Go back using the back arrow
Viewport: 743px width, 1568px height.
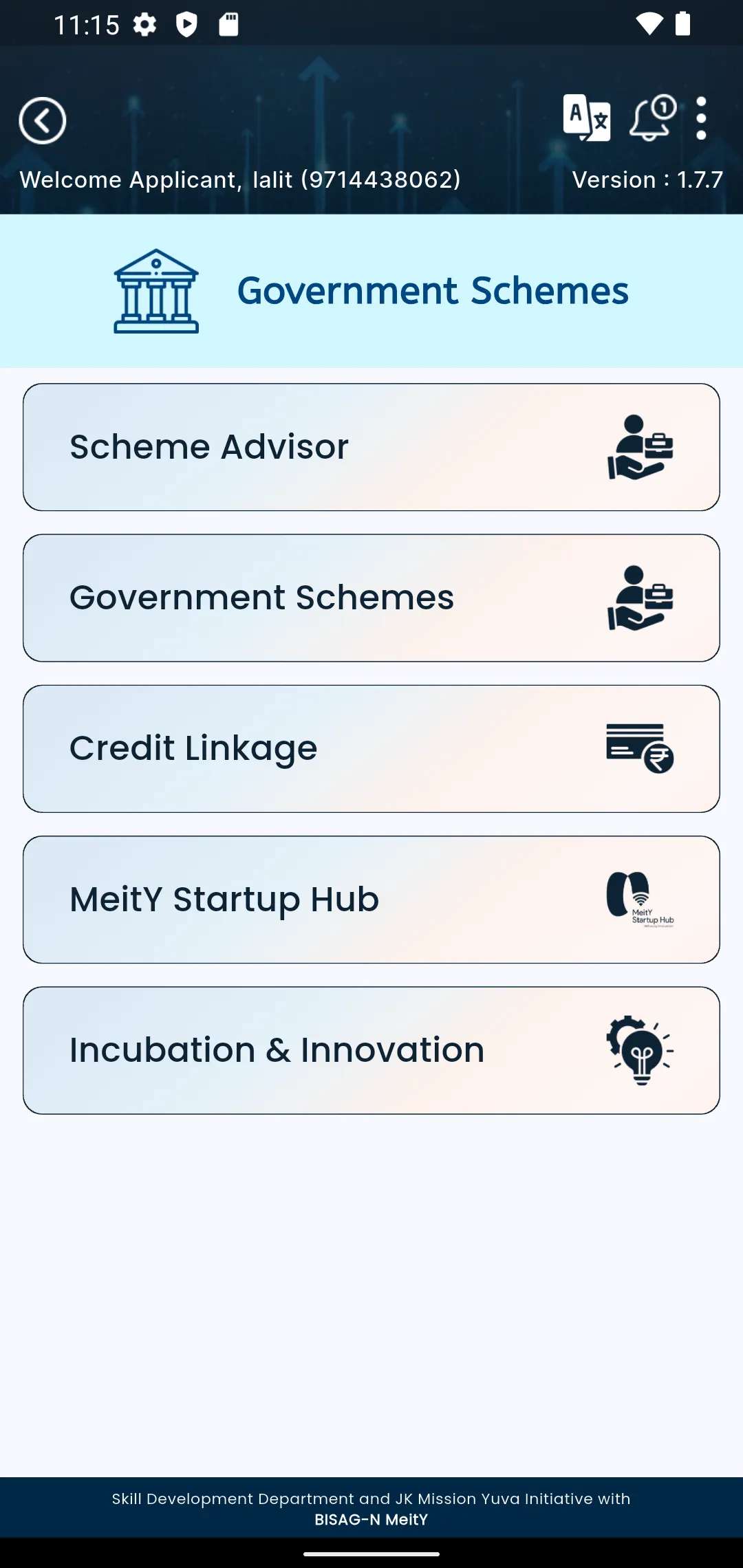(42, 119)
